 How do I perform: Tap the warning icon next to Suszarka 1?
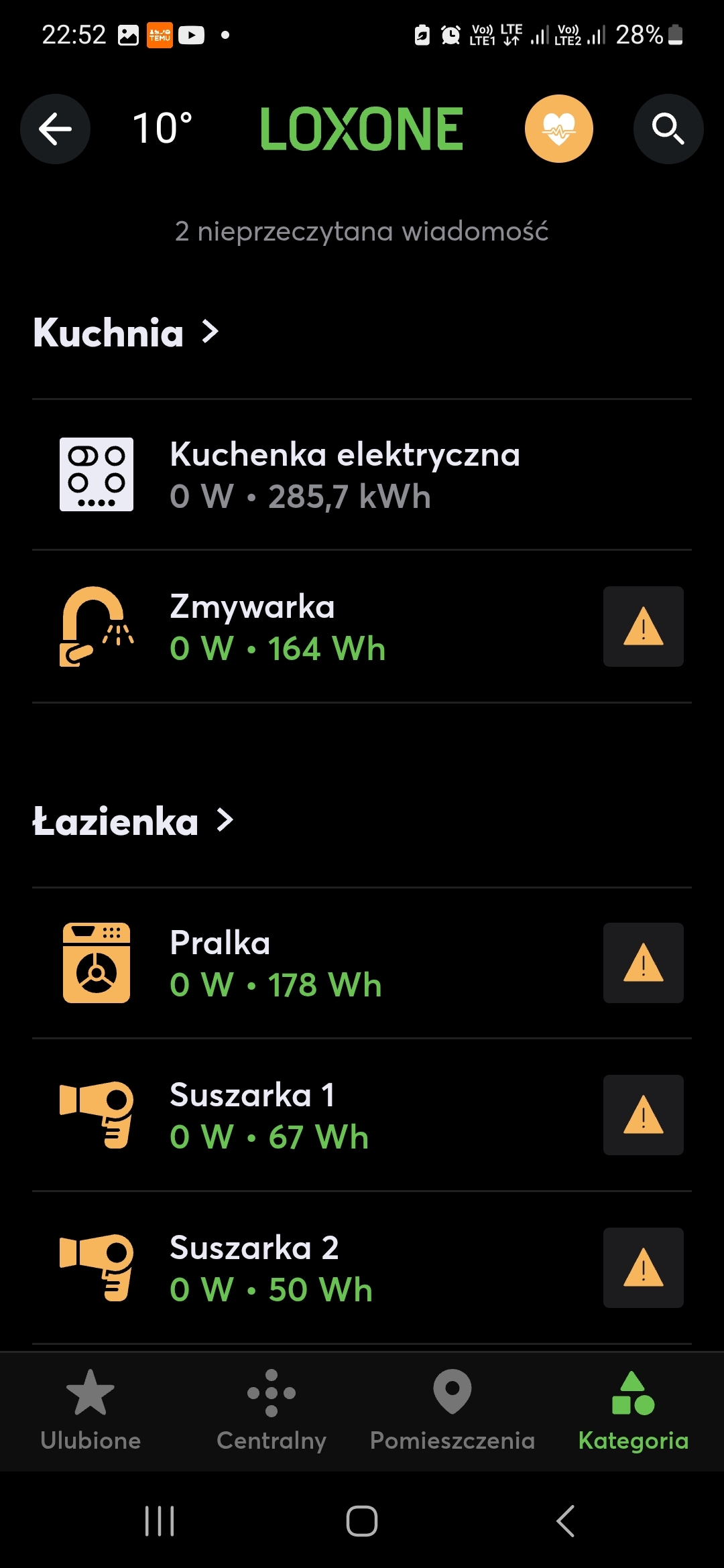644,1115
